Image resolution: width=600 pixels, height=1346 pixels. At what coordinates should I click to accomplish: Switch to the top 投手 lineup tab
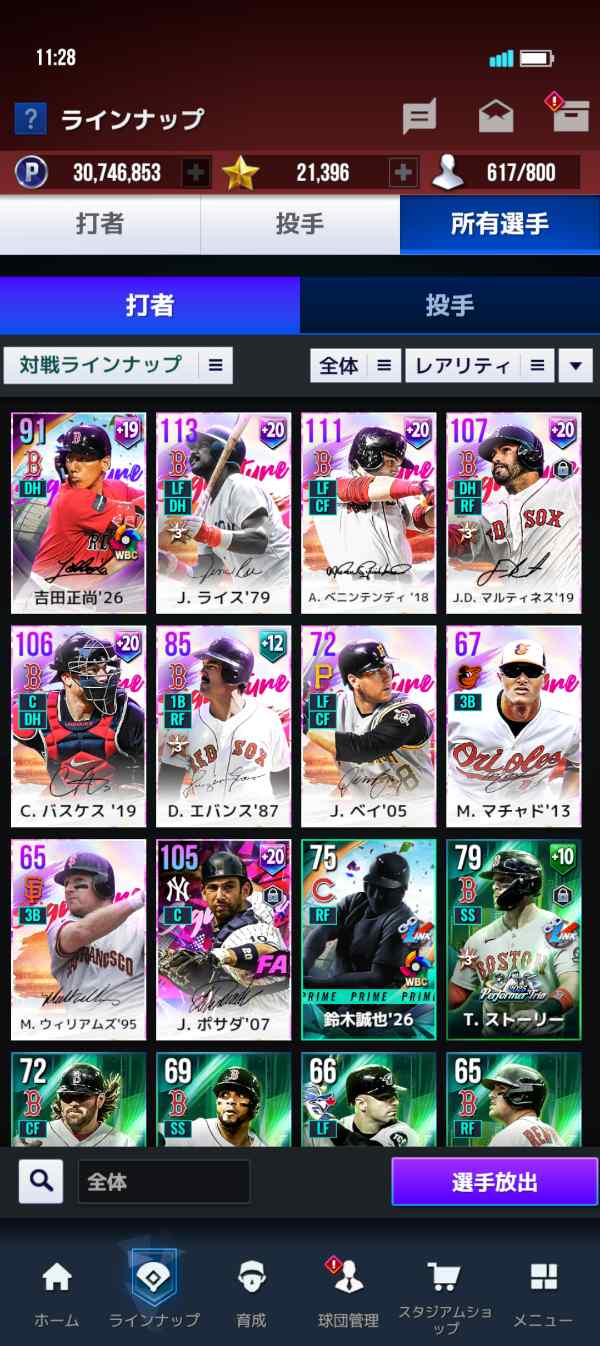coord(300,225)
